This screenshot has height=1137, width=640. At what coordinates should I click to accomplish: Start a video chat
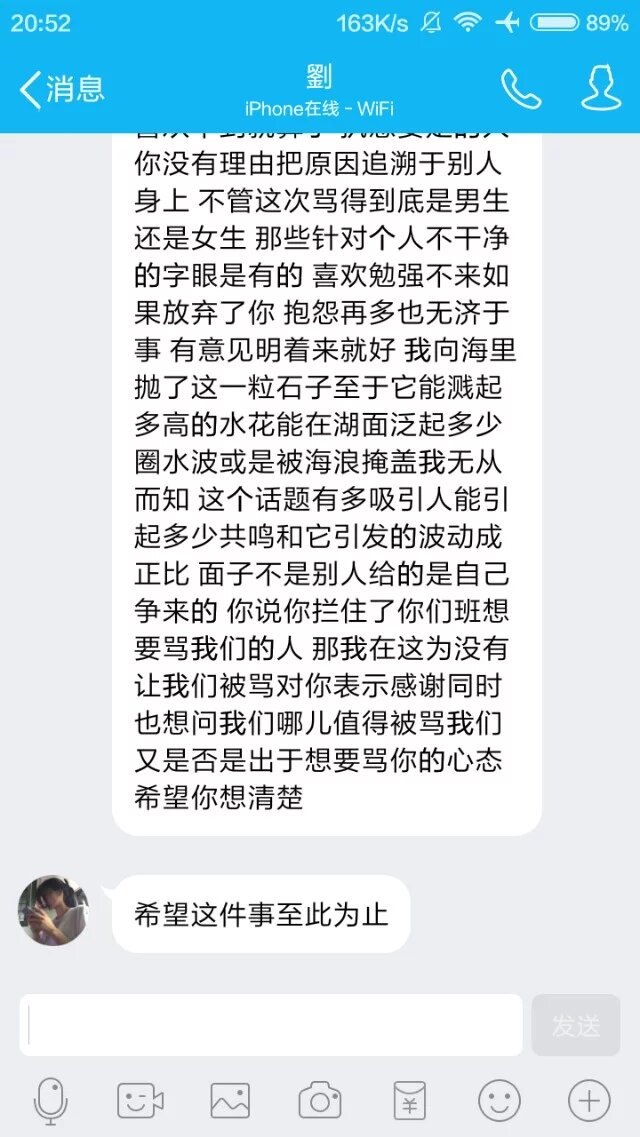140,1101
